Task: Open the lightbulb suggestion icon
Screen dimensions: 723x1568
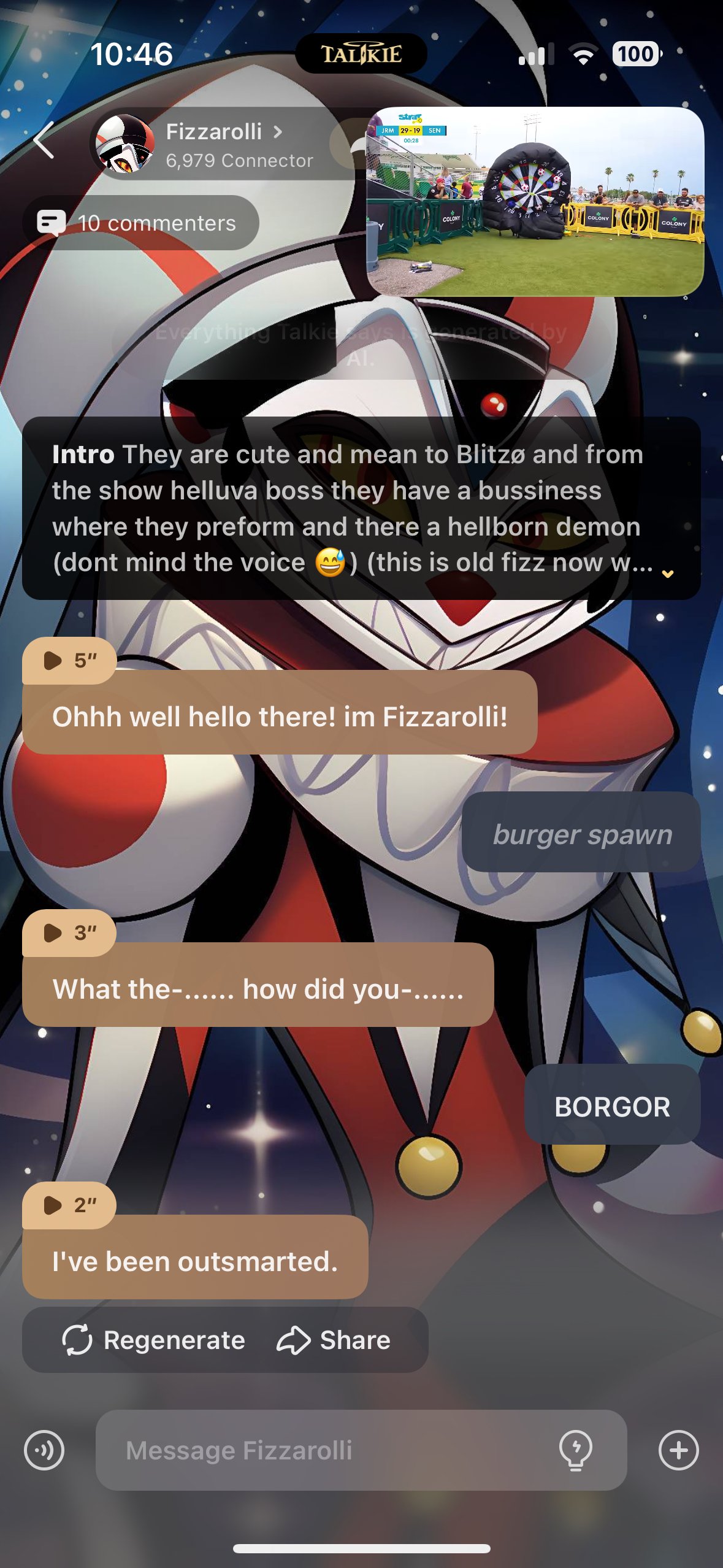Action: [575, 1451]
